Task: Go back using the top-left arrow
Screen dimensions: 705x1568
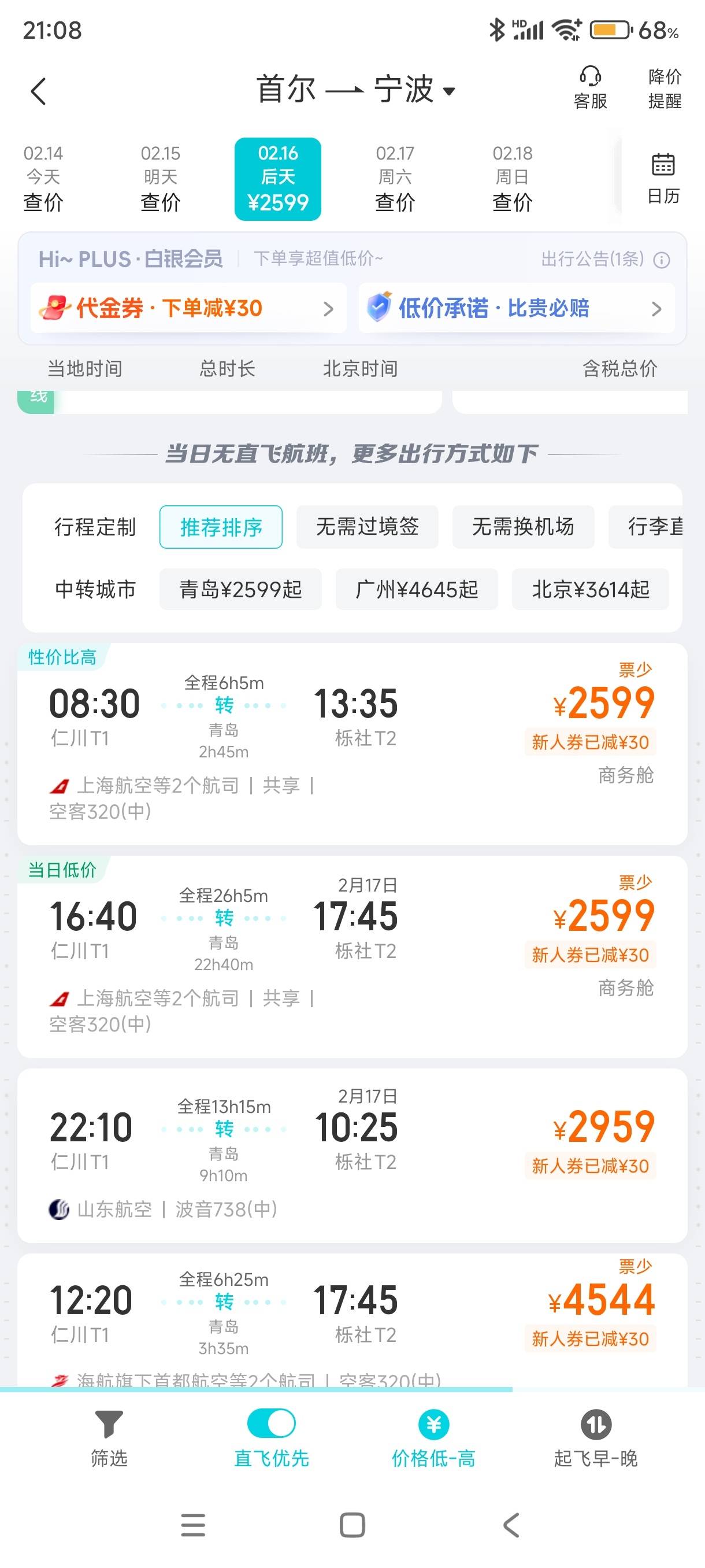Action: click(x=38, y=91)
